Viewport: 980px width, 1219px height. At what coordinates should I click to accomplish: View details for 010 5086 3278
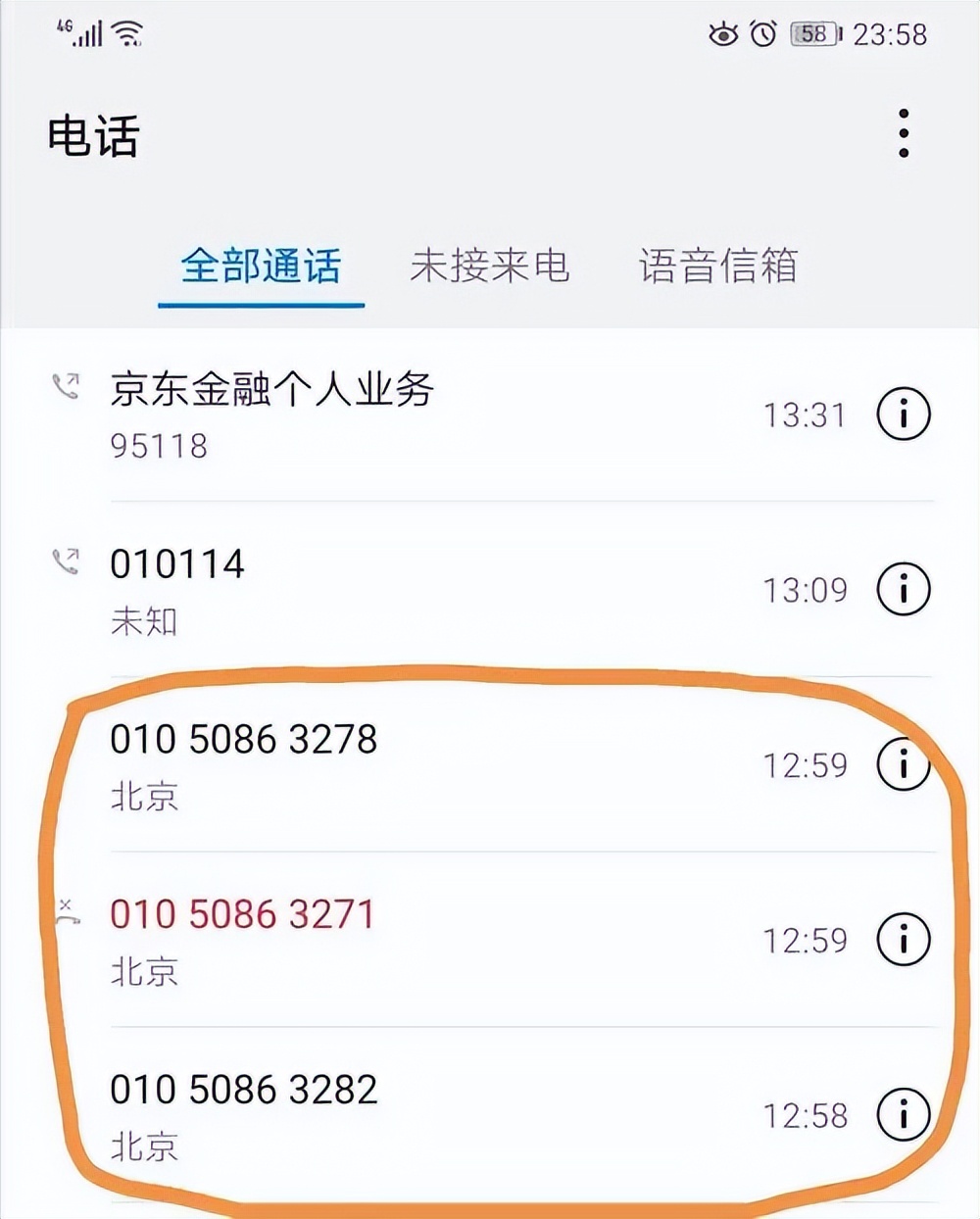[x=902, y=764]
